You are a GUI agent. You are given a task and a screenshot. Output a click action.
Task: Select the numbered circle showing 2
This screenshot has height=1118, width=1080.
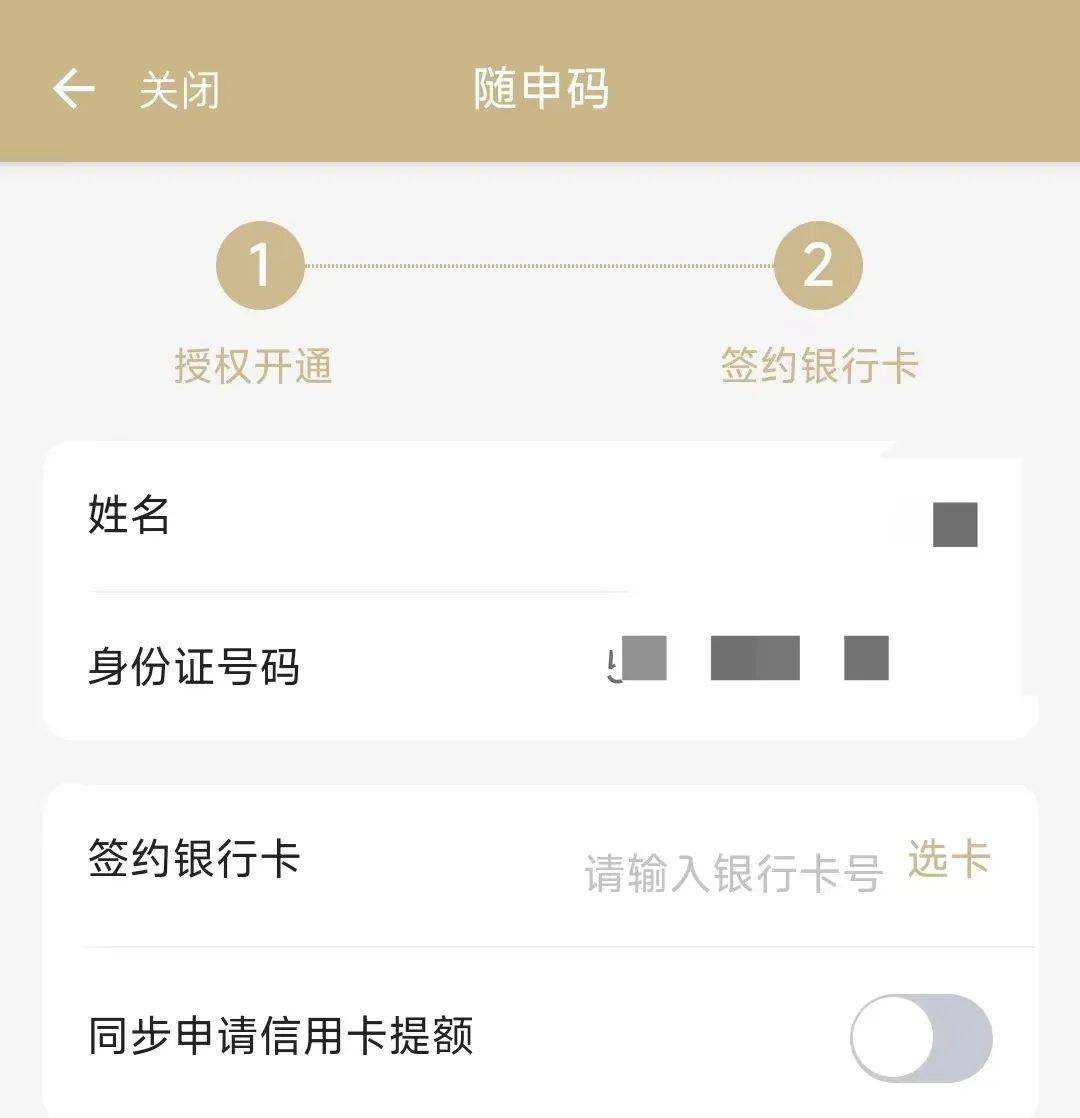click(818, 267)
